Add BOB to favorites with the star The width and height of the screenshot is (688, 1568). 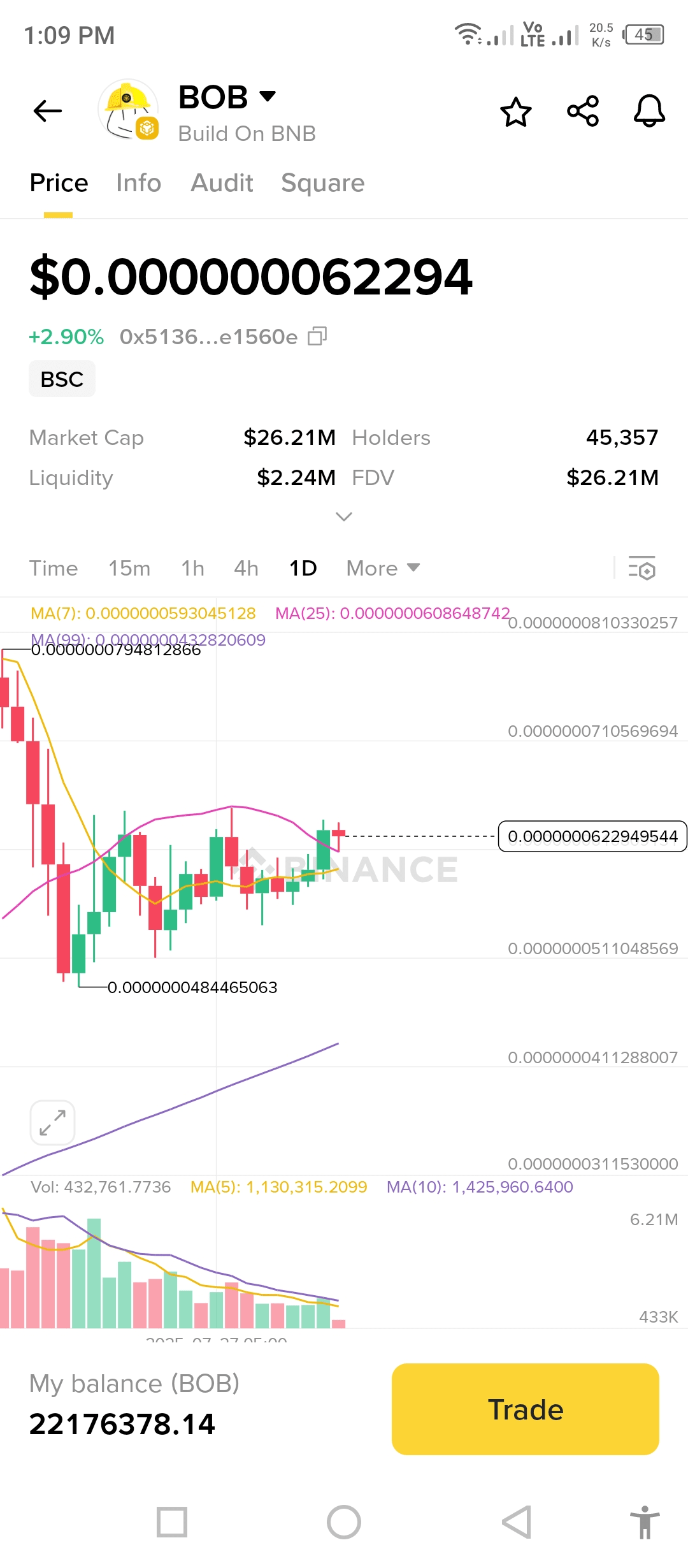pos(515,112)
